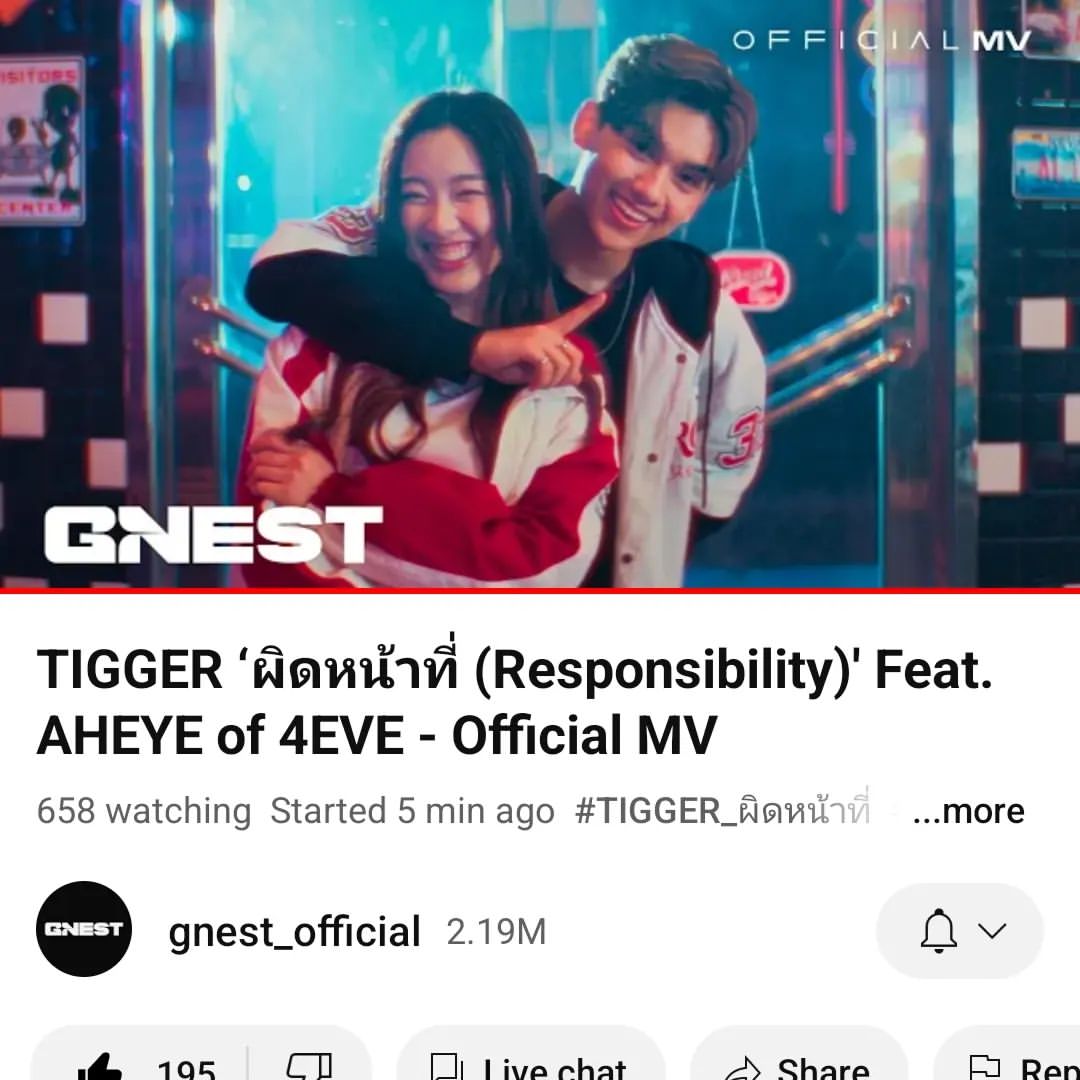This screenshot has width=1080, height=1080.
Task: Open the Live chat
Action: click(530, 1066)
